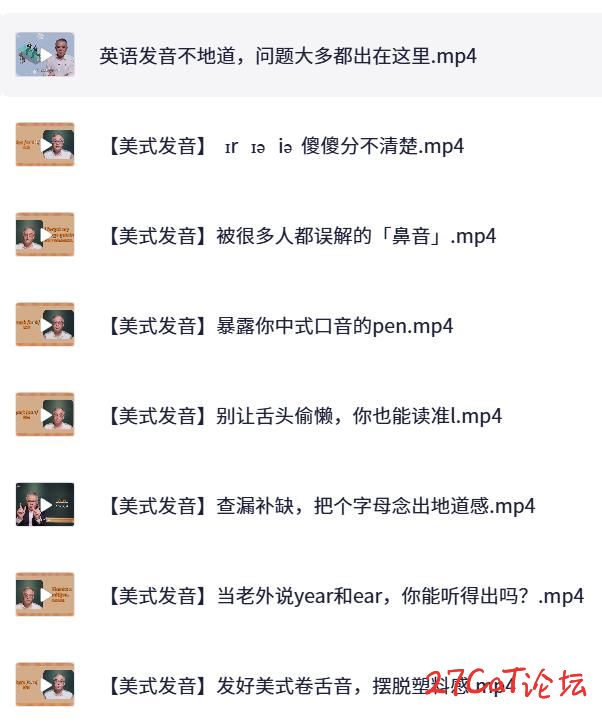Image resolution: width=602 pixels, height=724 pixels.
Task: Play the year和ear video file
Action: pos(343,596)
